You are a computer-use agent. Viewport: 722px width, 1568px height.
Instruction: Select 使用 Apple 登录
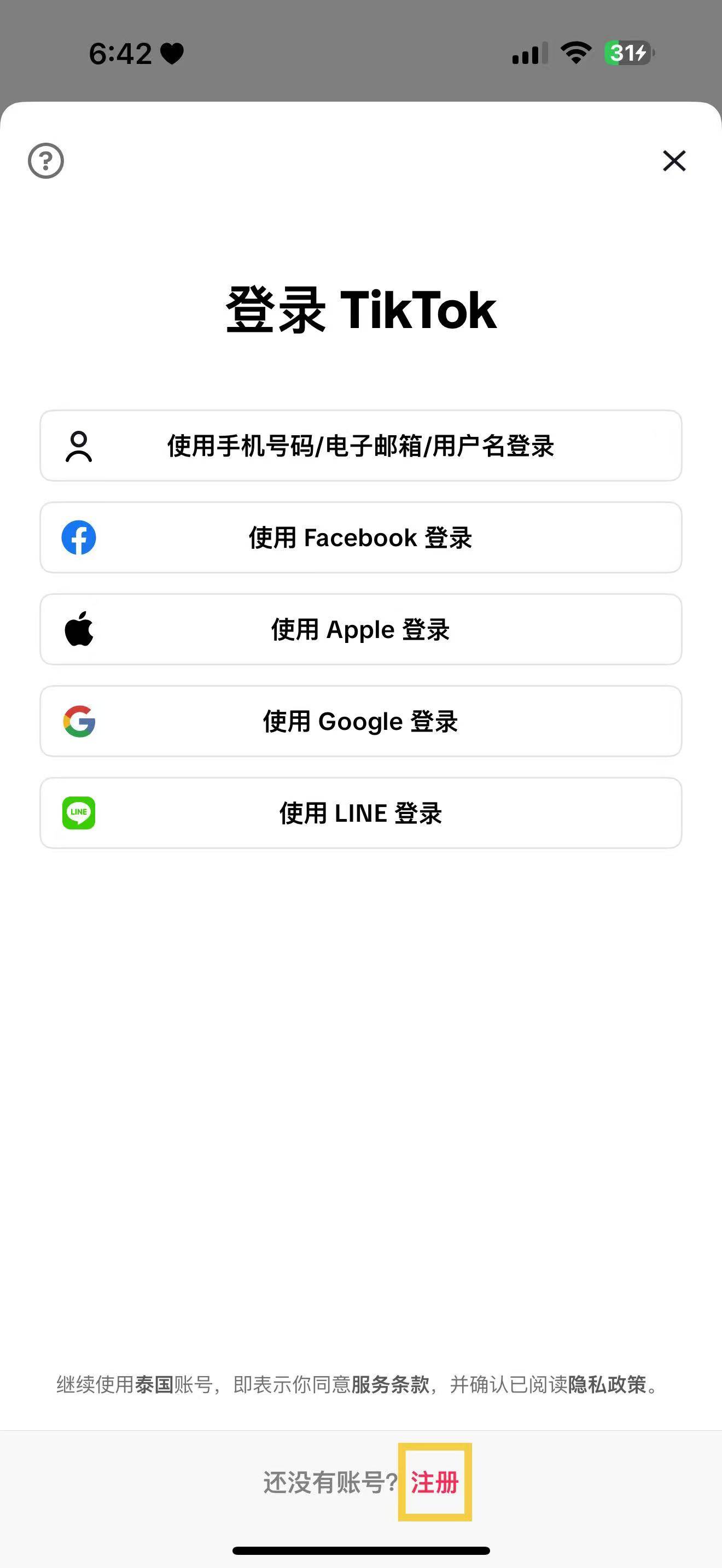pyautogui.click(x=360, y=629)
